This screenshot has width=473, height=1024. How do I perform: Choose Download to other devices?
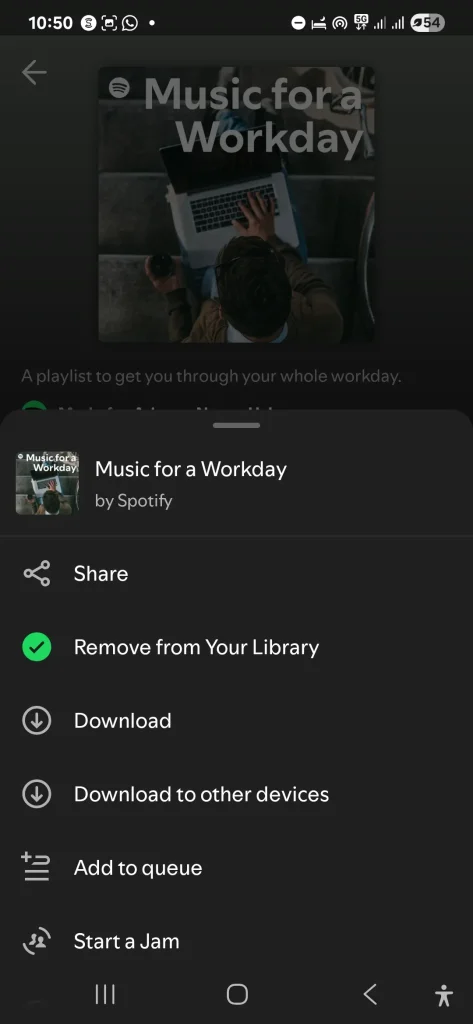(236, 794)
